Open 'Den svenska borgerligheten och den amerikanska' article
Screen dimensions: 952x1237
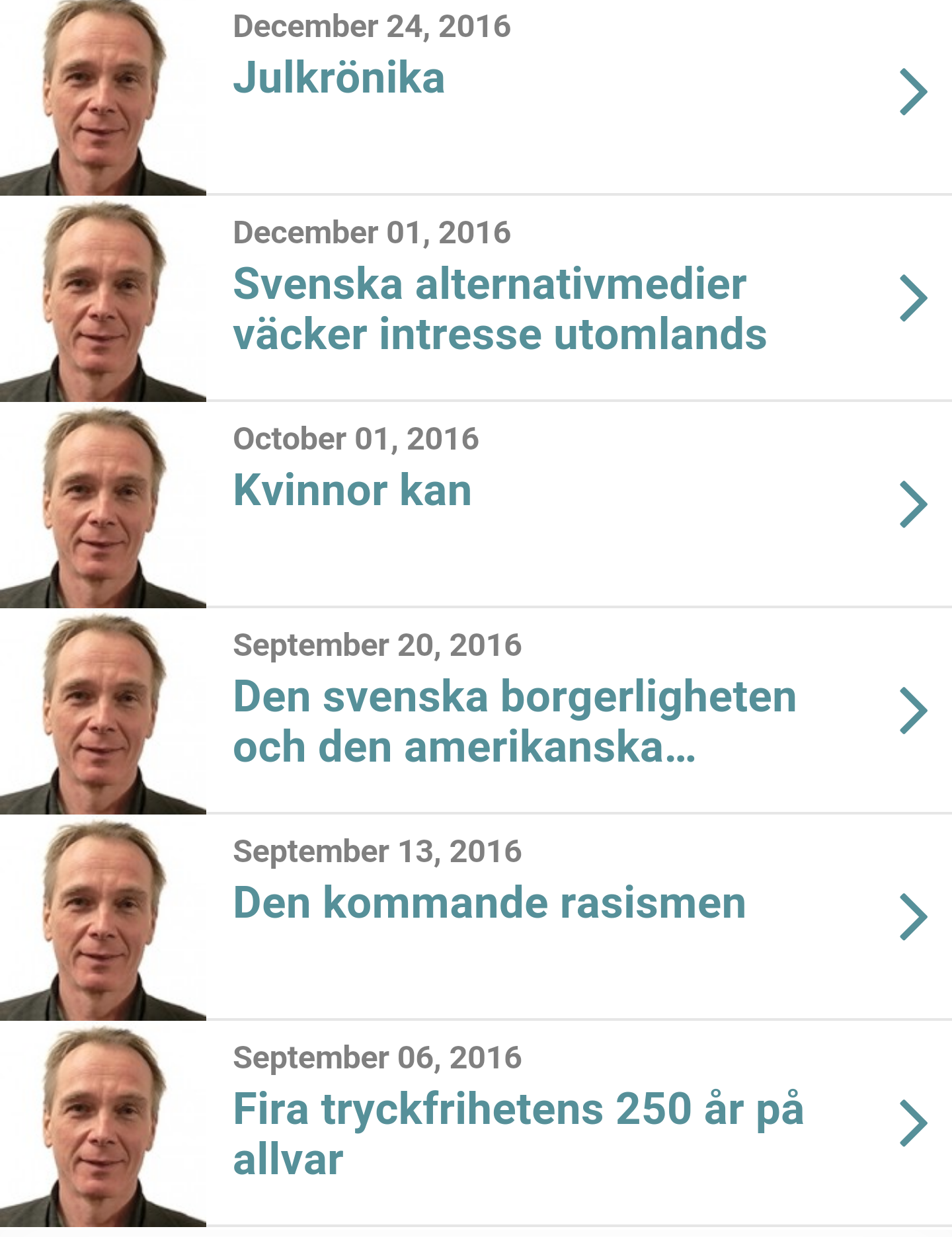pyautogui.click(x=514, y=721)
